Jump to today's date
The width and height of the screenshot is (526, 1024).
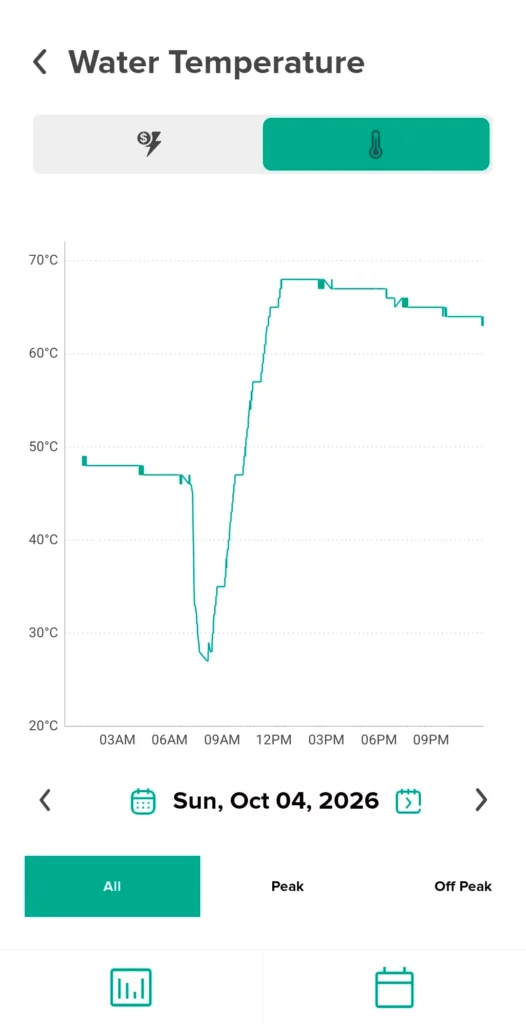click(x=408, y=801)
